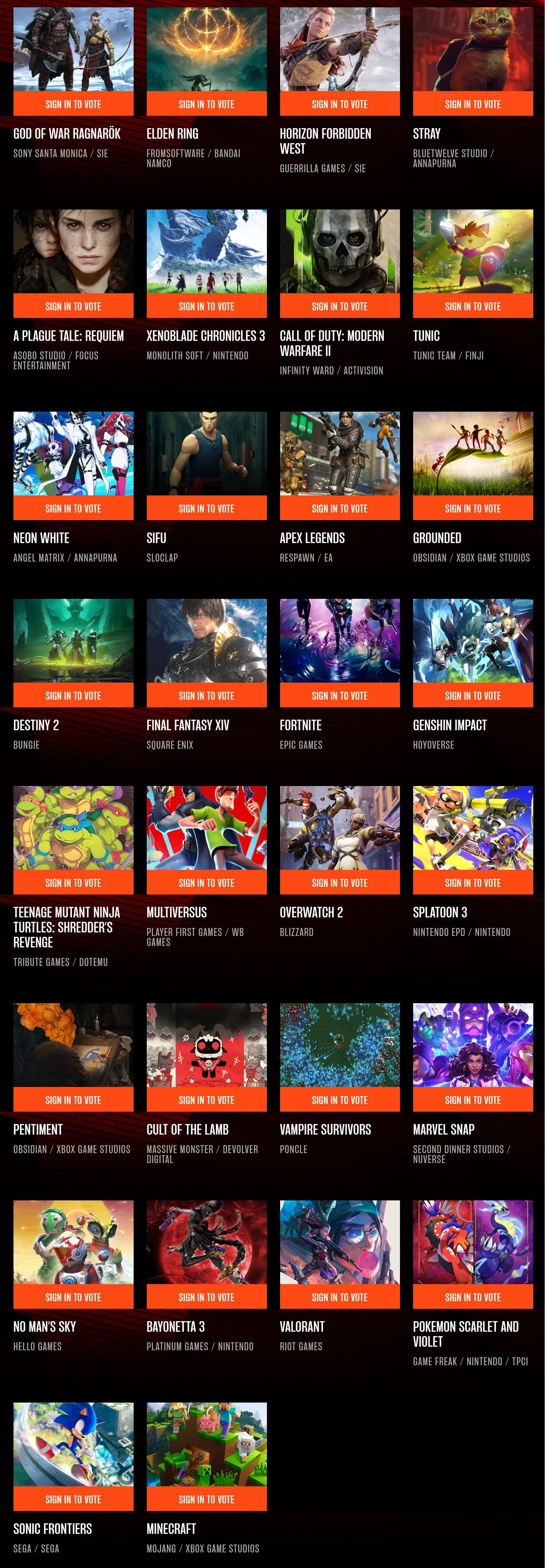Tap Sign In To Vote for God of War Ragnarök
Screen dimensions: 545x1568
[73, 104]
